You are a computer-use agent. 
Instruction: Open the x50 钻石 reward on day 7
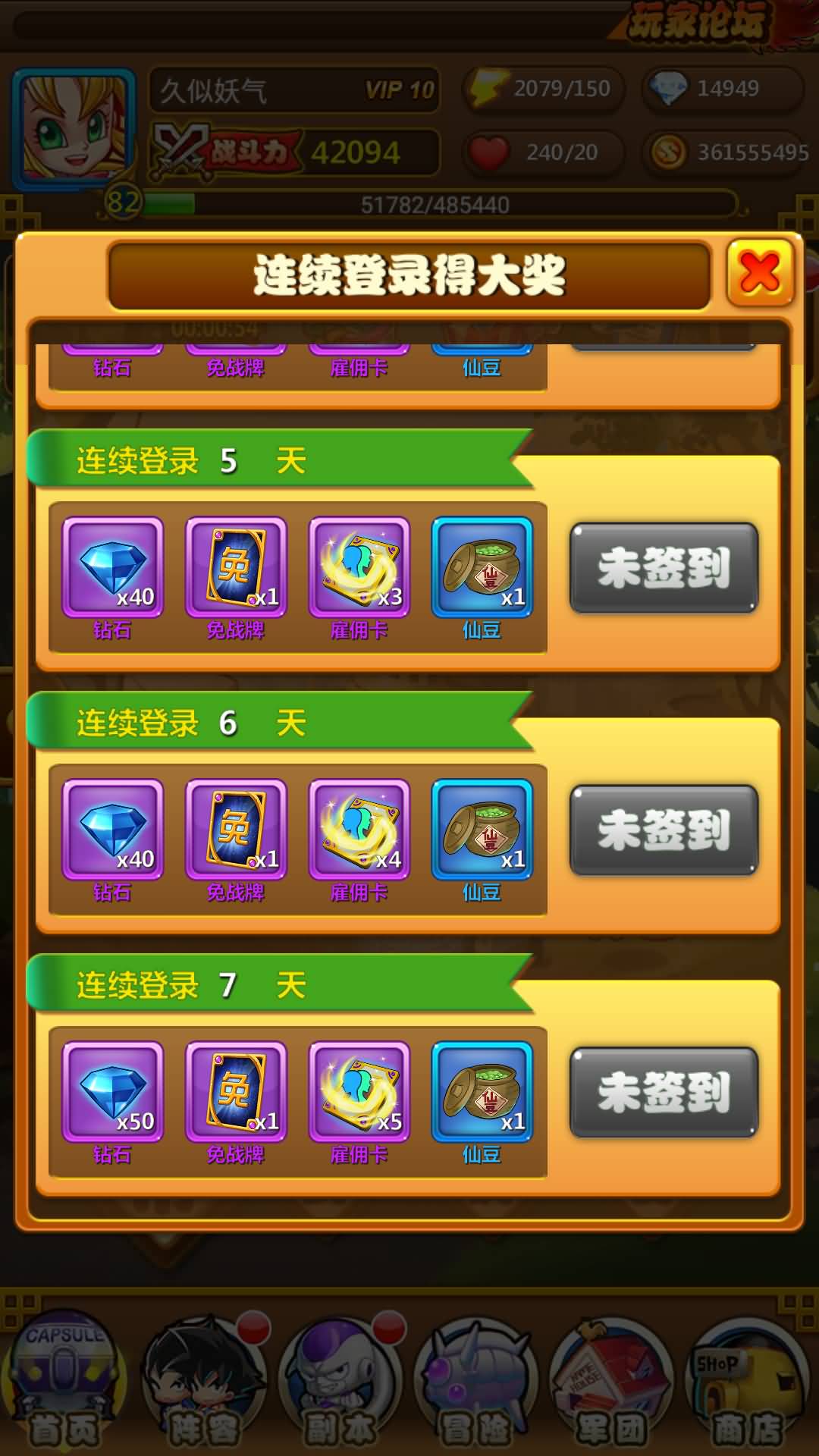point(112,1092)
